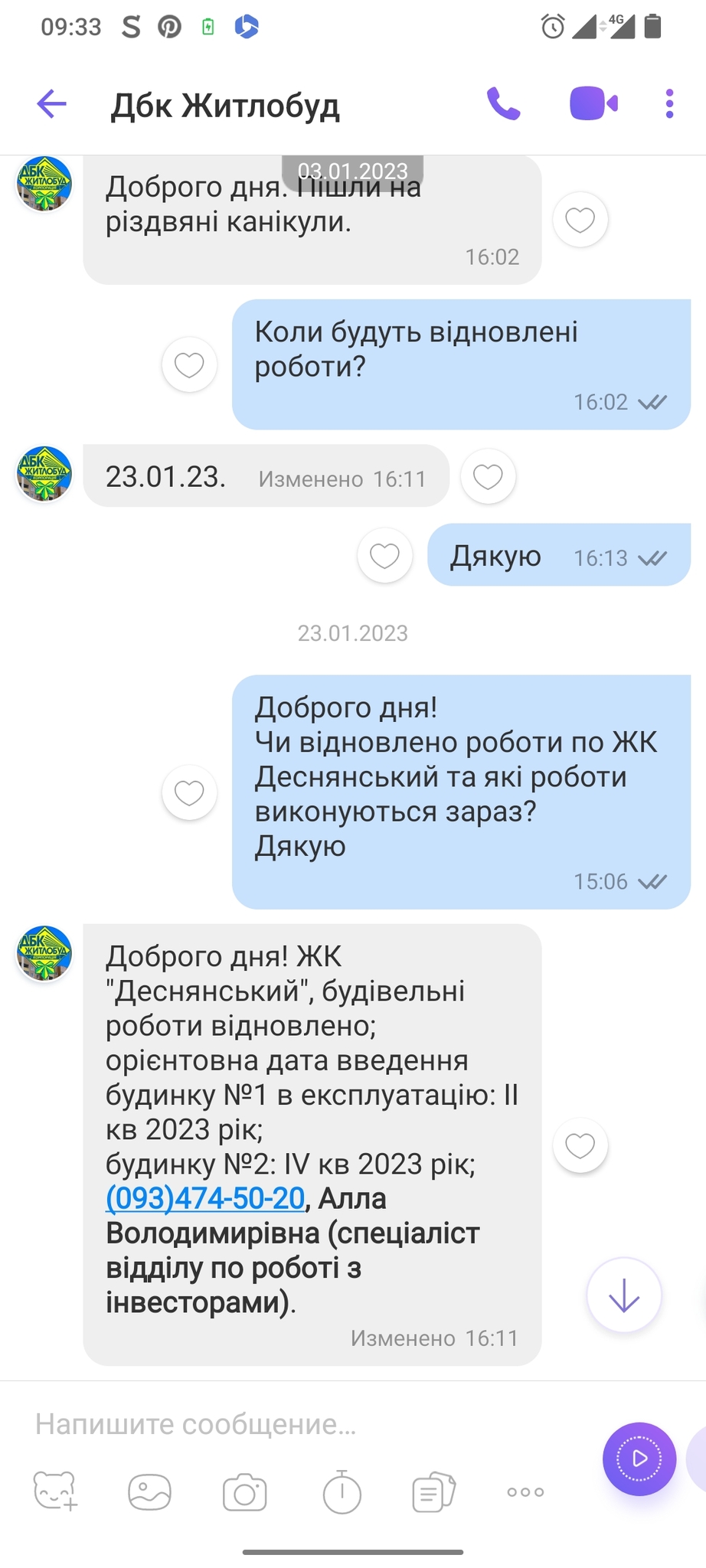Go back to the chat list
The height and width of the screenshot is (1568, 706).
coord(52,103)
